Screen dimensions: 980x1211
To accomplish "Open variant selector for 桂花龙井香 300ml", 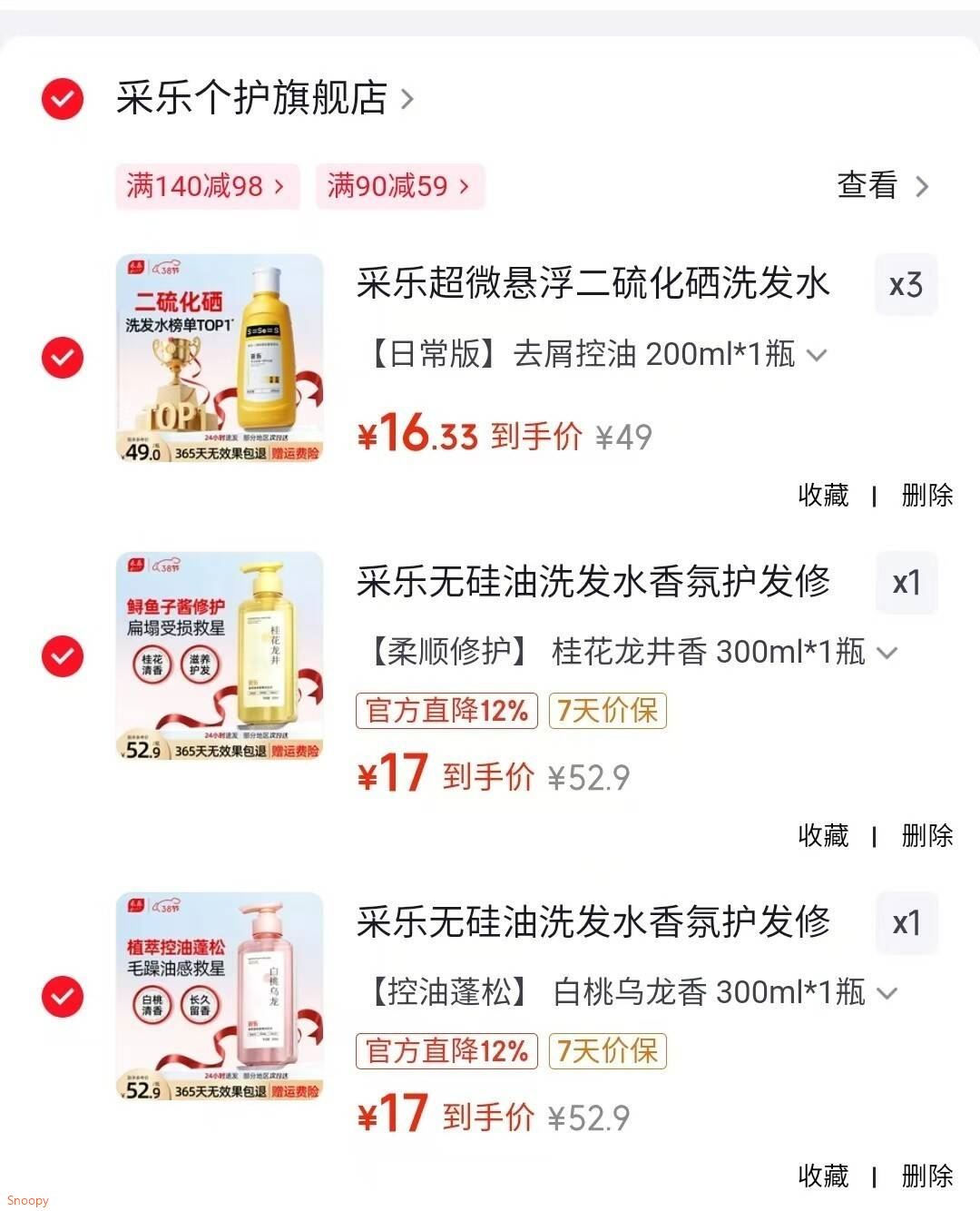I will [887, 652].
